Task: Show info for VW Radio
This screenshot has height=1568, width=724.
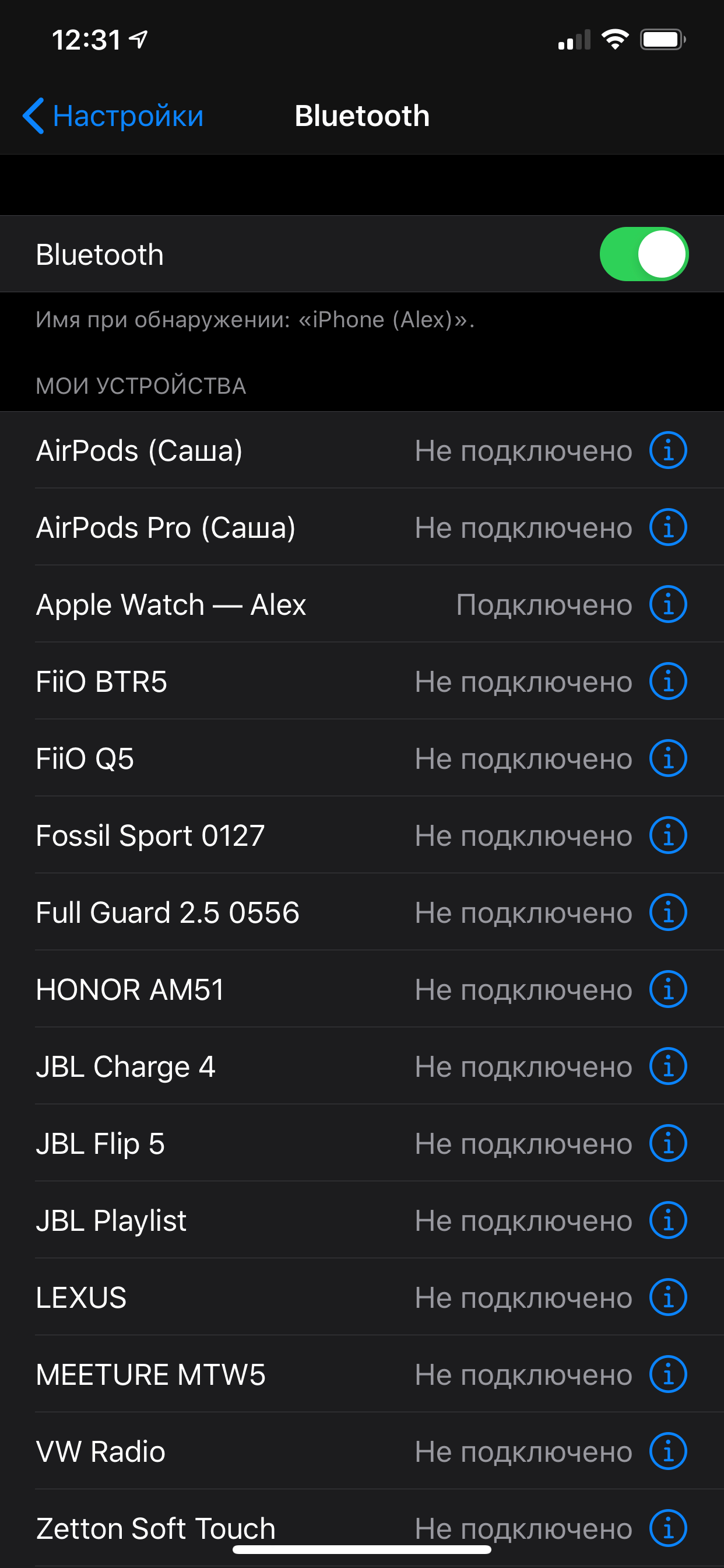Action: 667,1451
